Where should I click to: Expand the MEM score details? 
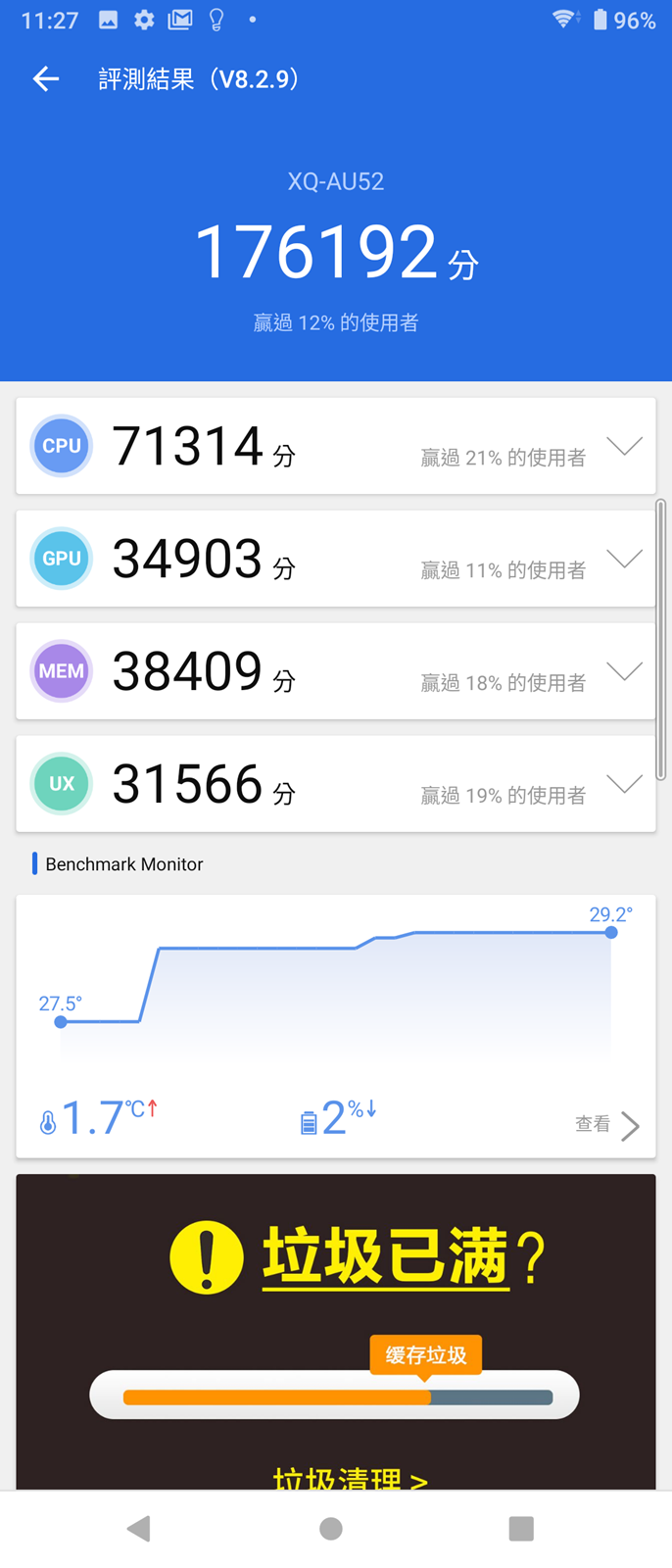pyautogui.click(x=624, y=672)
